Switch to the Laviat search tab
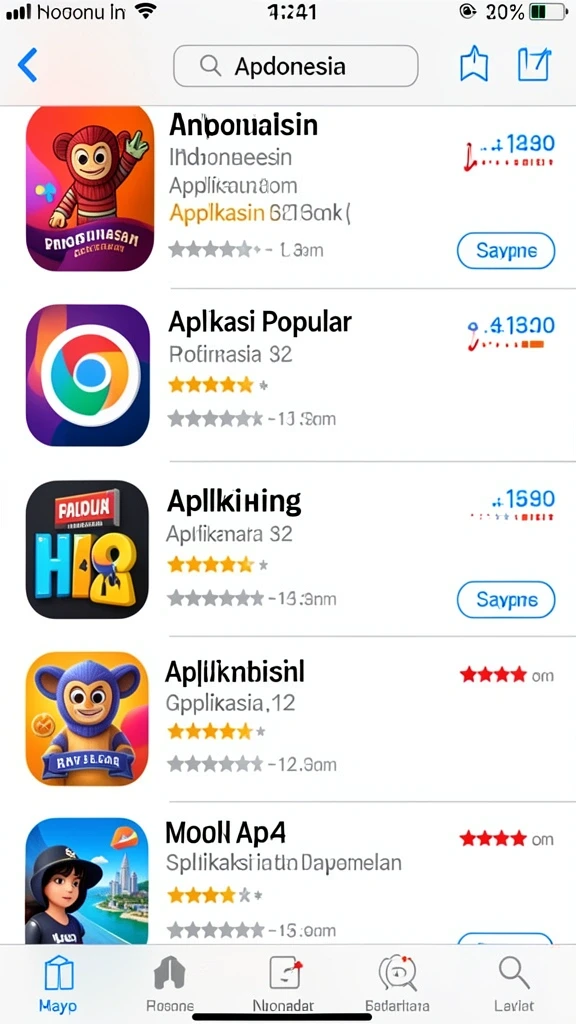 pos(514,983)
